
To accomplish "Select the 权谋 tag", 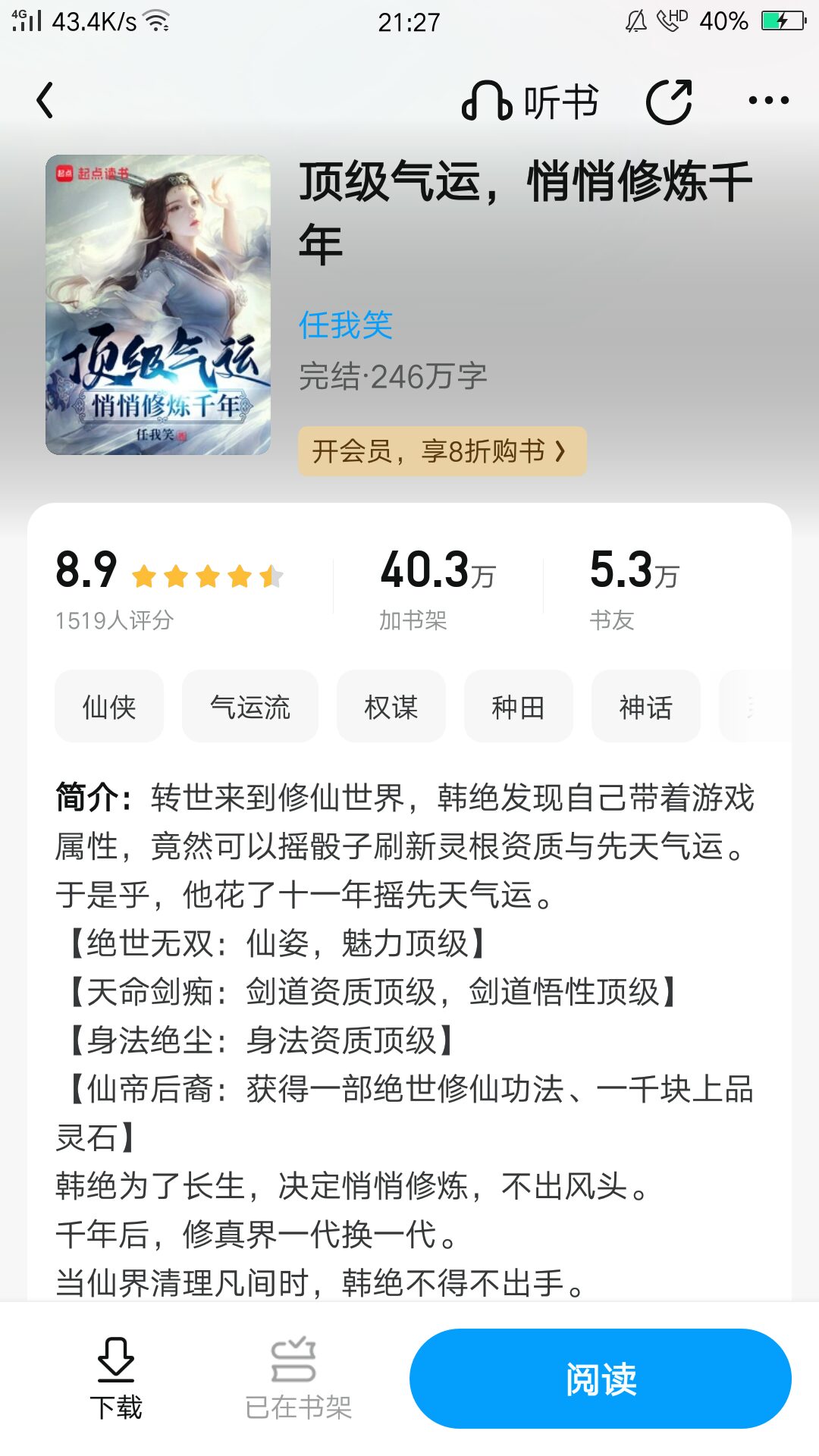I will (391, 706).
